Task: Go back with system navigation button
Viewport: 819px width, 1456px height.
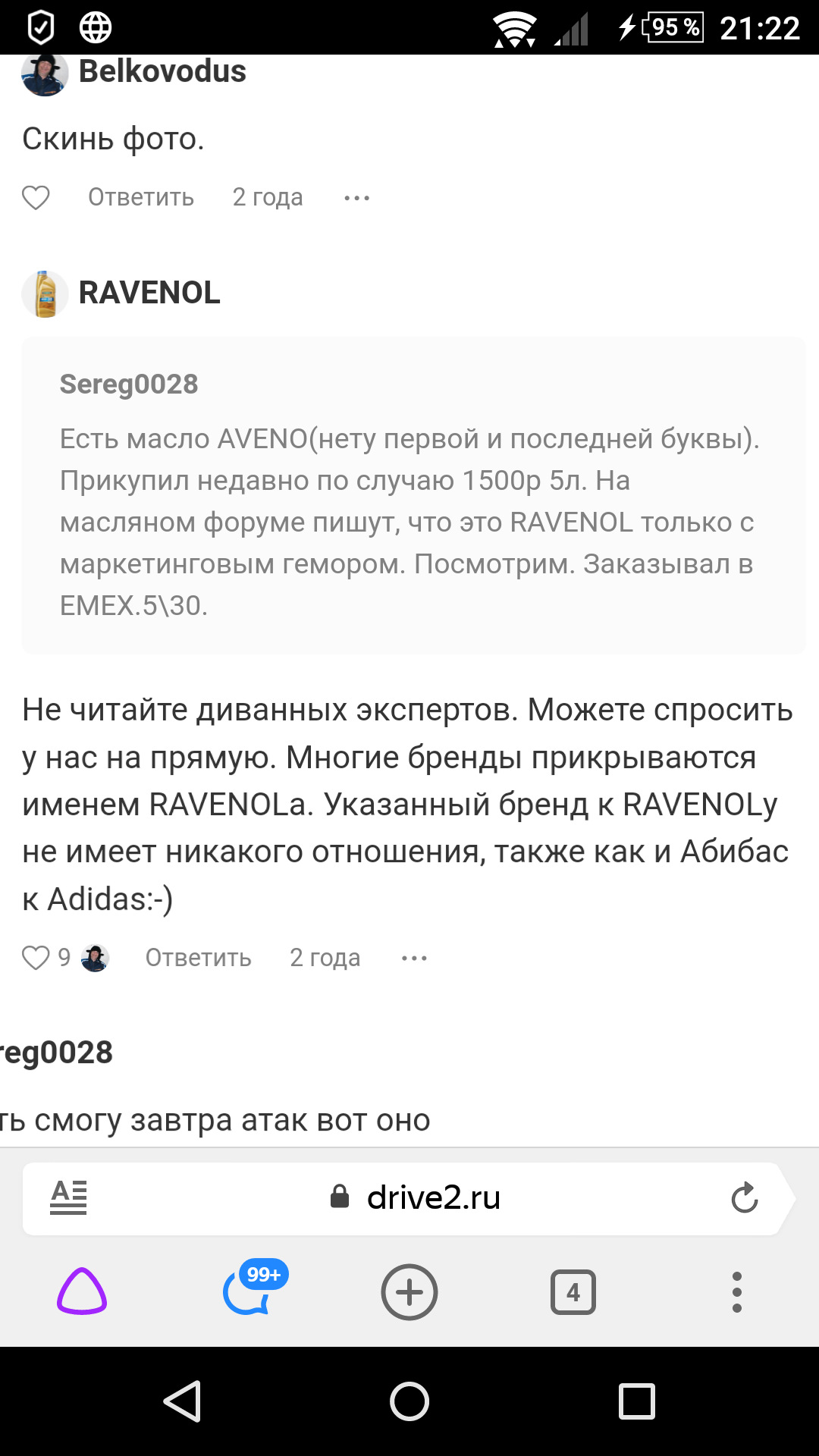Action: 183,1401
